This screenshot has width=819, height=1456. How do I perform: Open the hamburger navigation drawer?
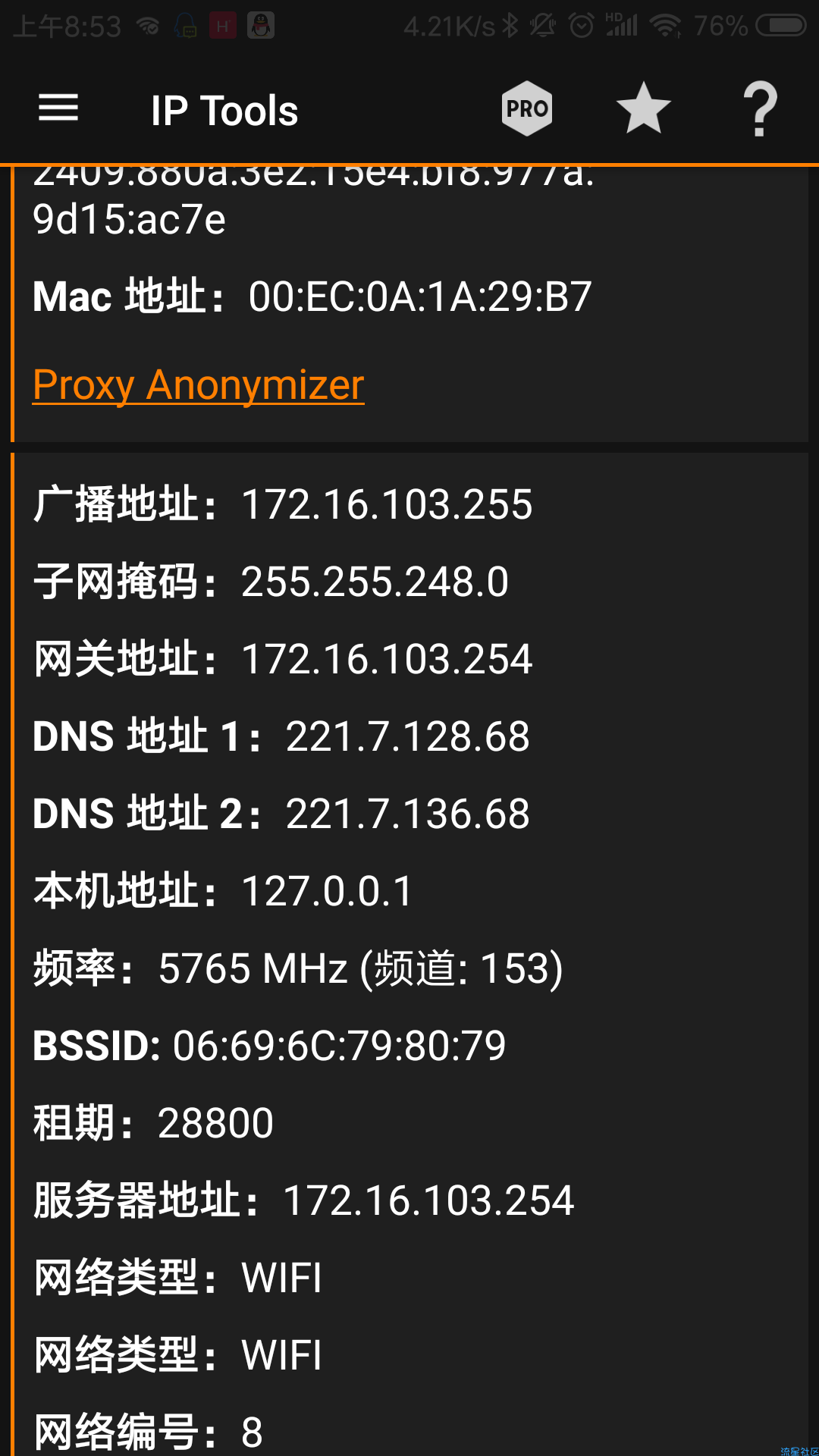click(58, 108)
